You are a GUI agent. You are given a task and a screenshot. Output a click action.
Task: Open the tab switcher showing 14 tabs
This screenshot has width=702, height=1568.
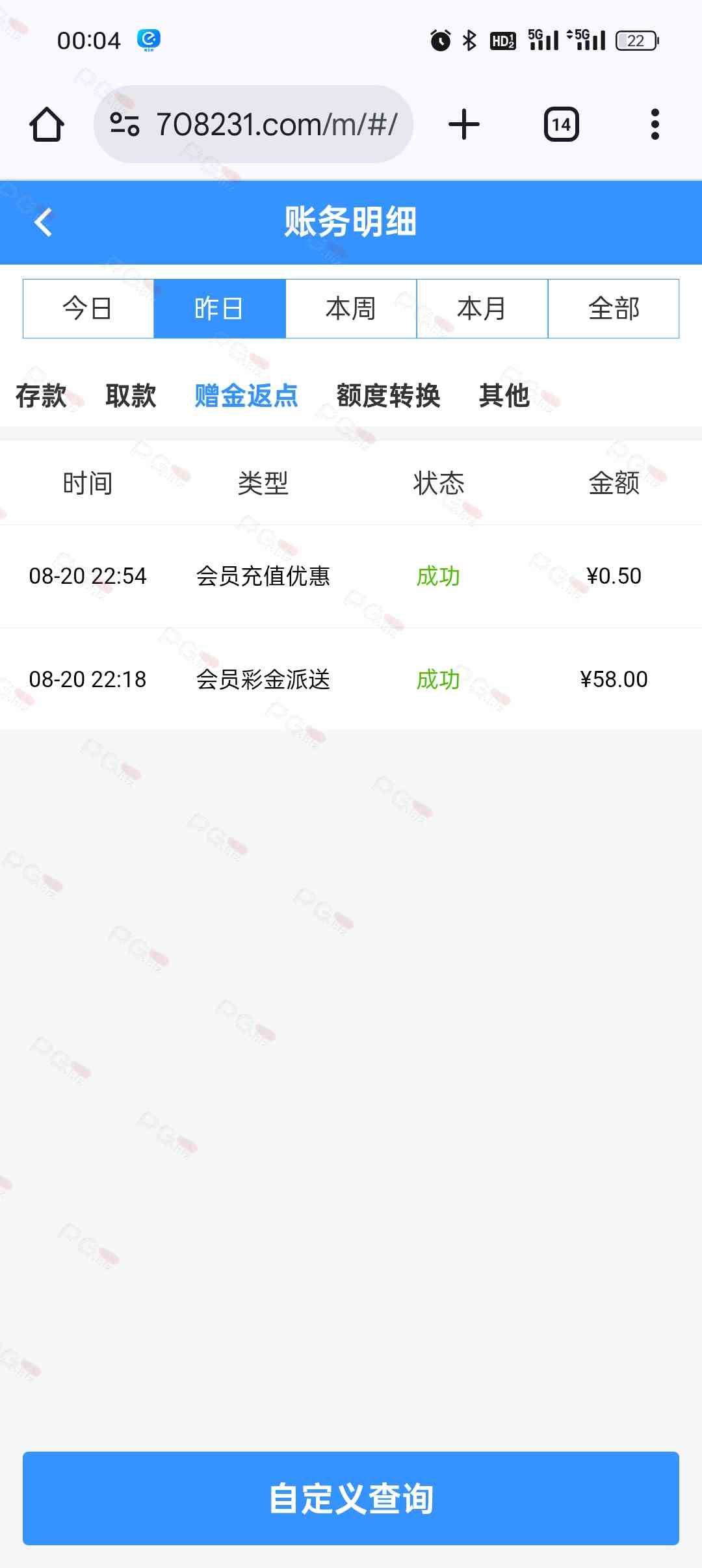tap(561, 124)
